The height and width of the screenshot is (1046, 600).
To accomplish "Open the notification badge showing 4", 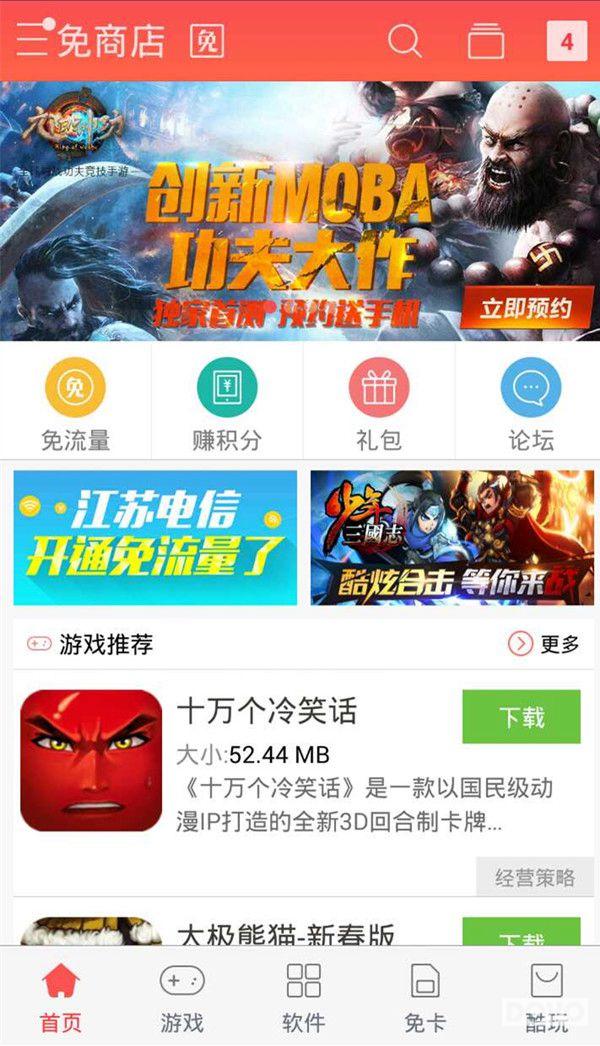I will coord(567,42).
